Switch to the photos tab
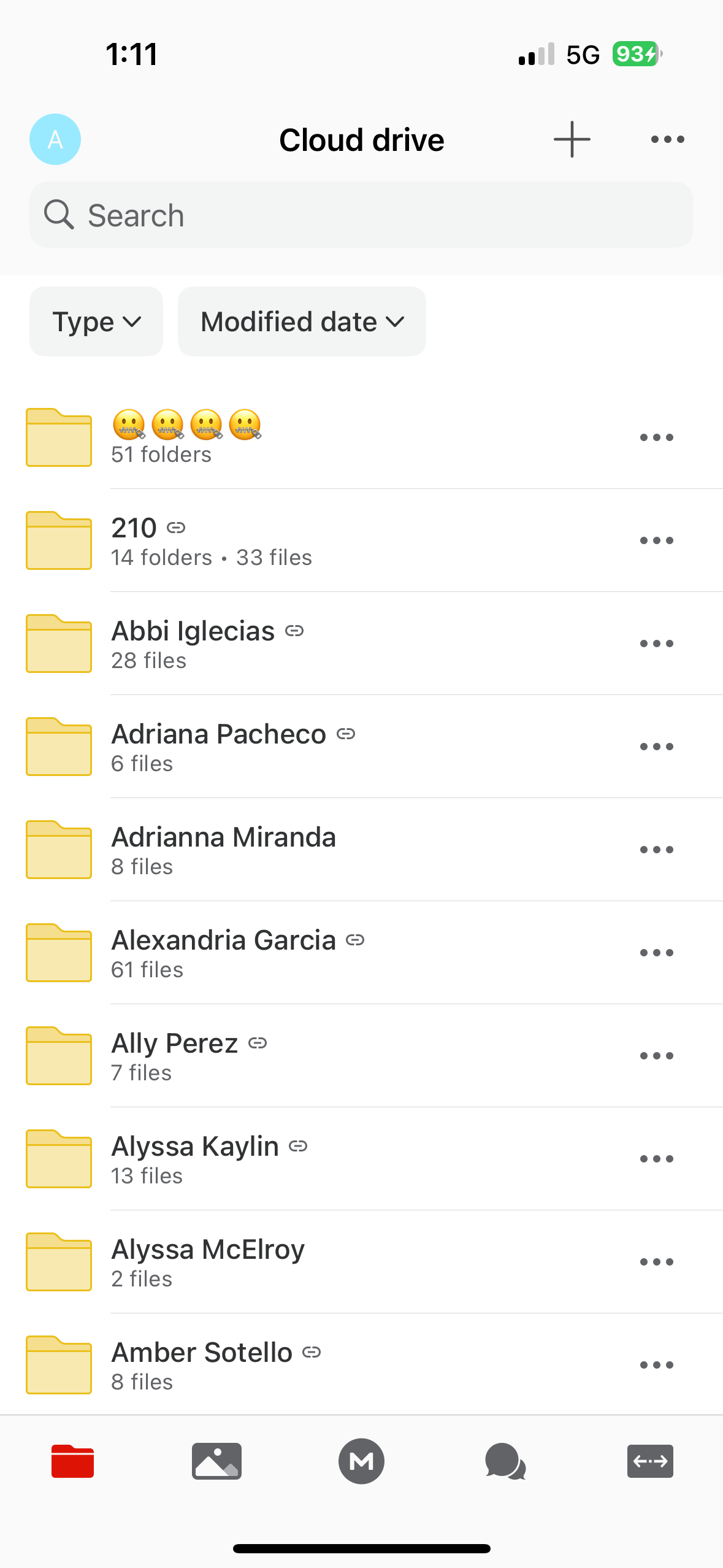Image resolution: width=723 pixels, height=1568 pixels. coord(216,1461)
